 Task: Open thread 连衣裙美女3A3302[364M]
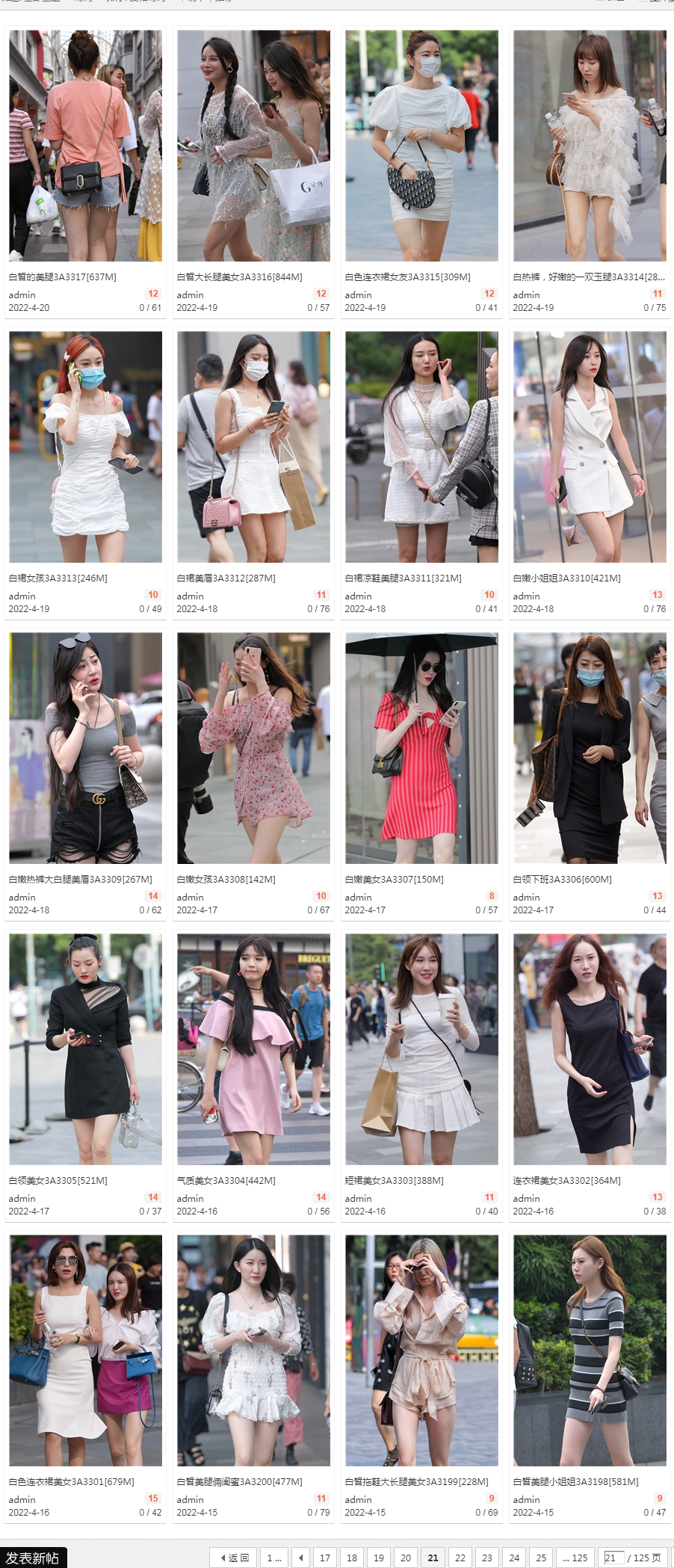(566, 1180)
